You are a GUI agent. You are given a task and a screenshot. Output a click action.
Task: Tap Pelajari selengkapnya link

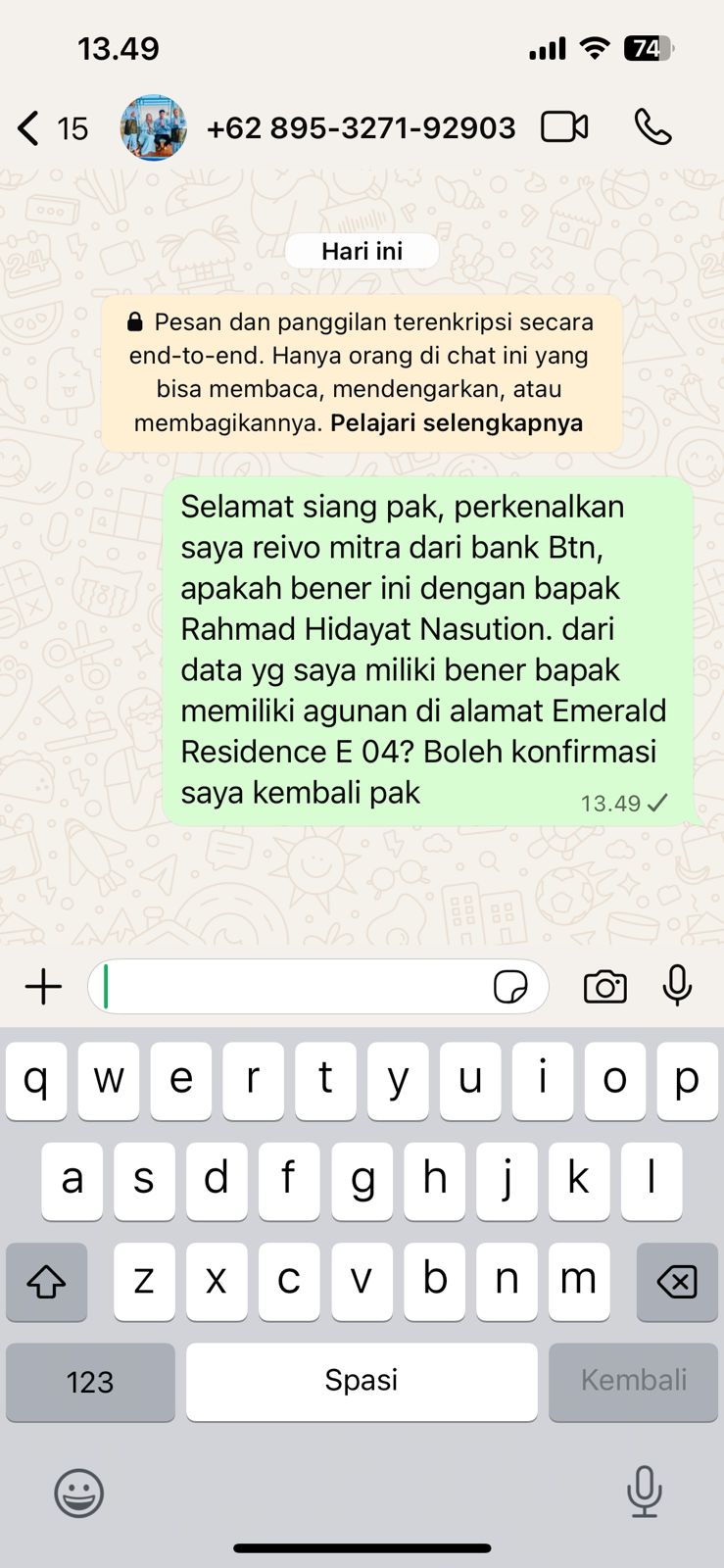pos(457,423)
